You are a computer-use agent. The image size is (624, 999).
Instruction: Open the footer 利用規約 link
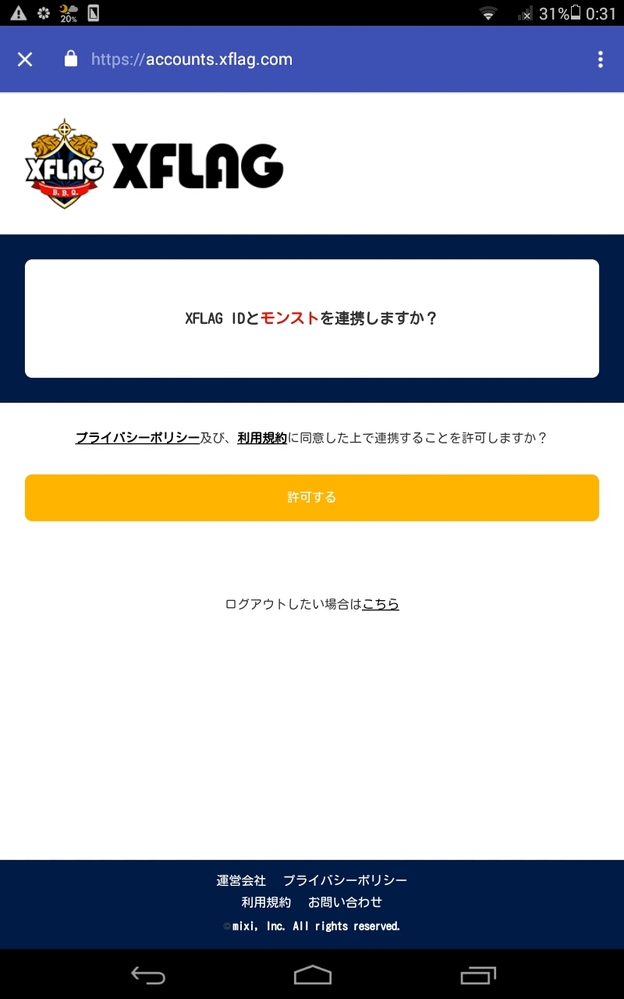[266, 903]
